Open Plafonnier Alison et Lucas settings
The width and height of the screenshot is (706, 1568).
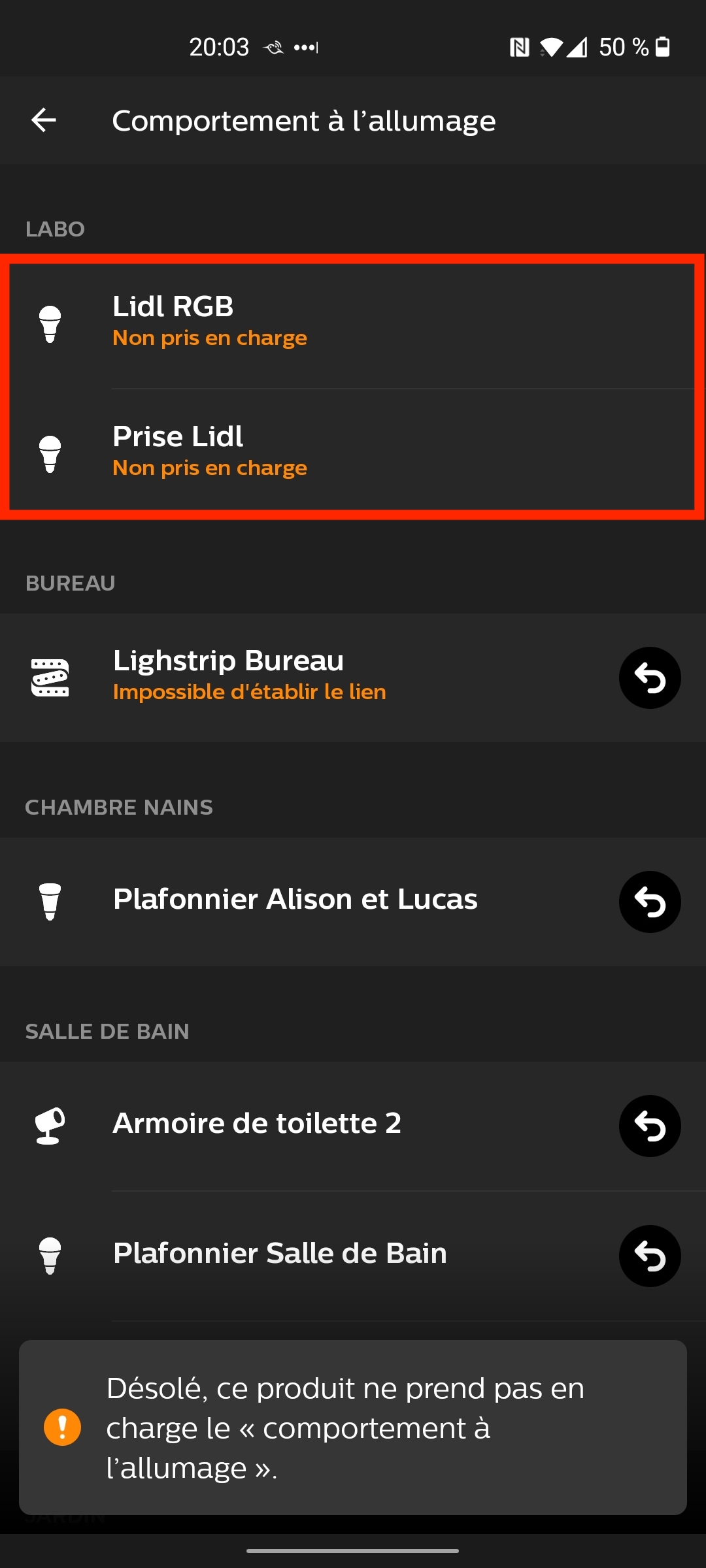click(353, 902)
